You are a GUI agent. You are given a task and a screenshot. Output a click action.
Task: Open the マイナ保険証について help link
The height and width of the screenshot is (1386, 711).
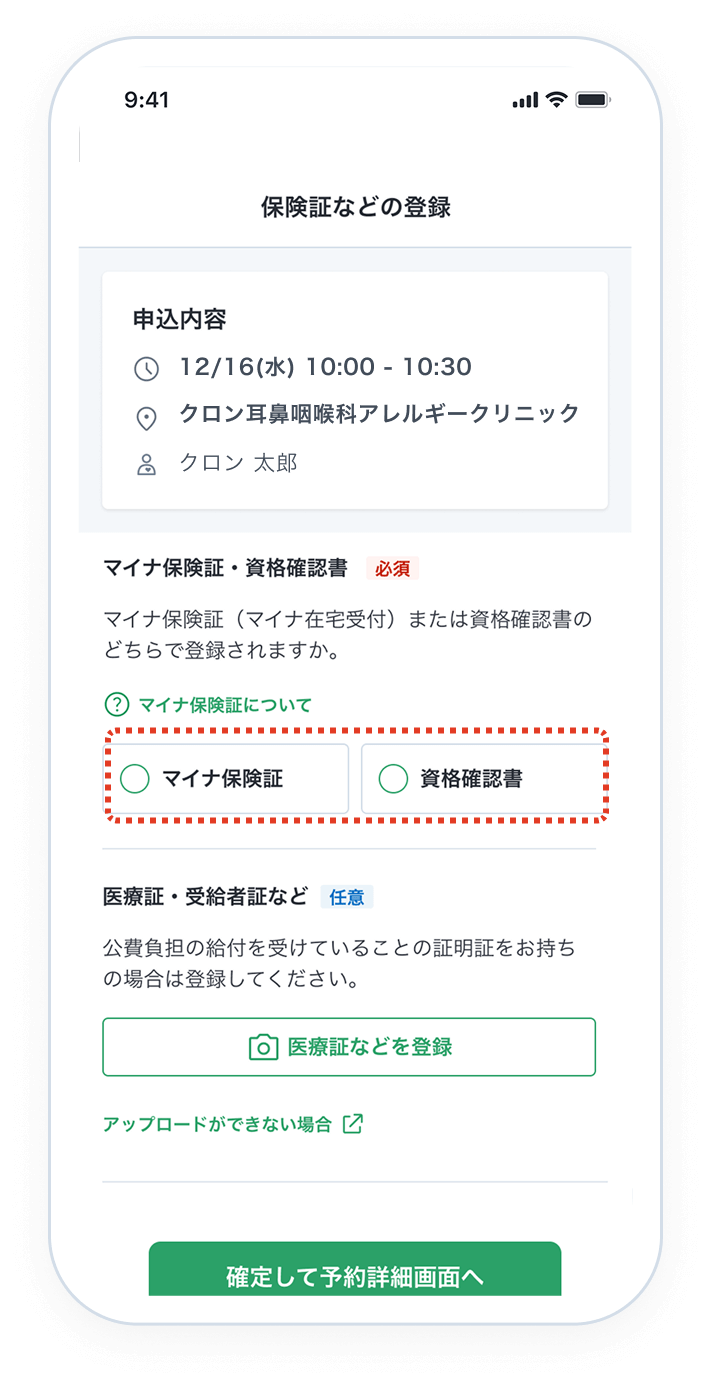click(x=208, y=705)
